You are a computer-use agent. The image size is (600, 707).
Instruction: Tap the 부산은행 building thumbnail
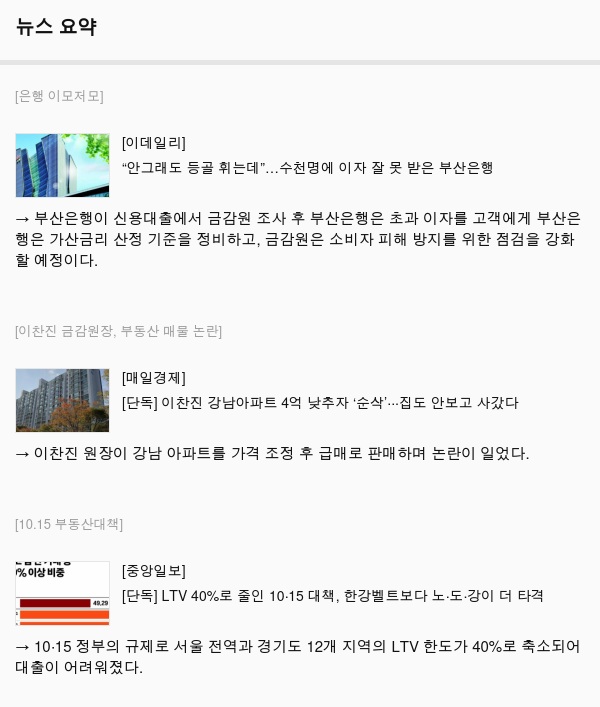click(62, 165)
